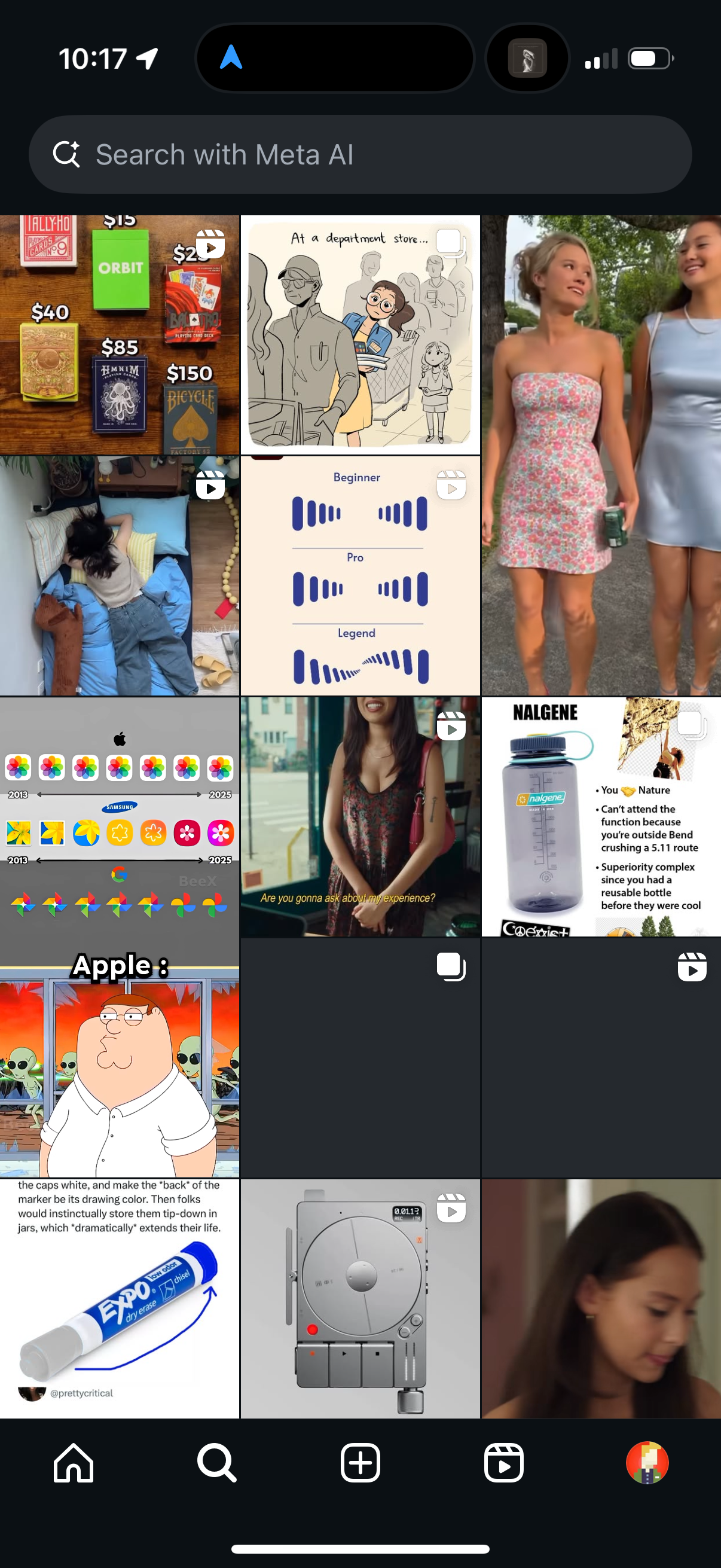Select the Search tab in bottom bar
Viewport: 721px width, 1568px height.
pyautogui.click(x=216, y=1462)
